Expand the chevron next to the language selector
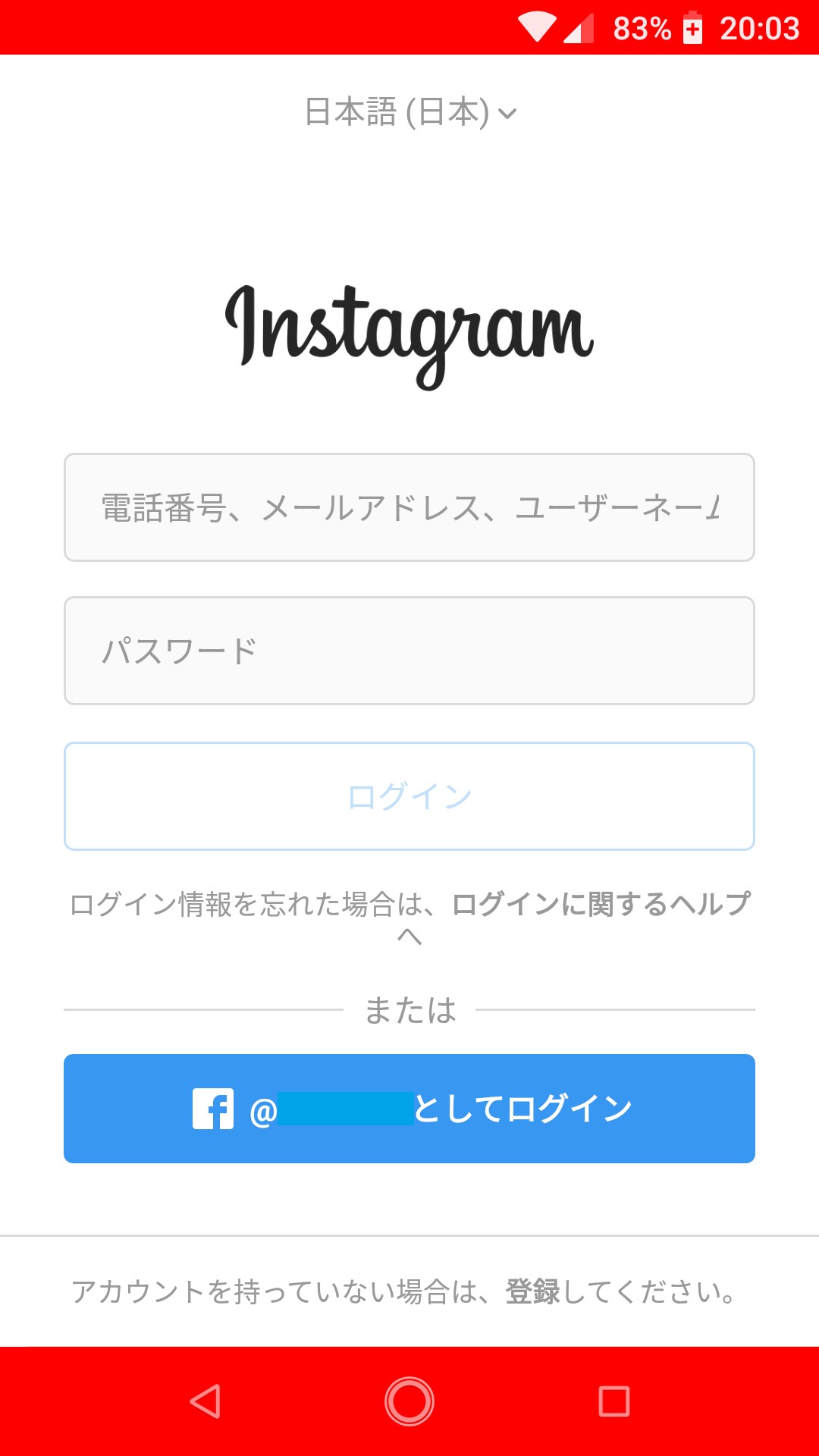819x1456 pixels. pyautogui.click(x=509, y=115)
